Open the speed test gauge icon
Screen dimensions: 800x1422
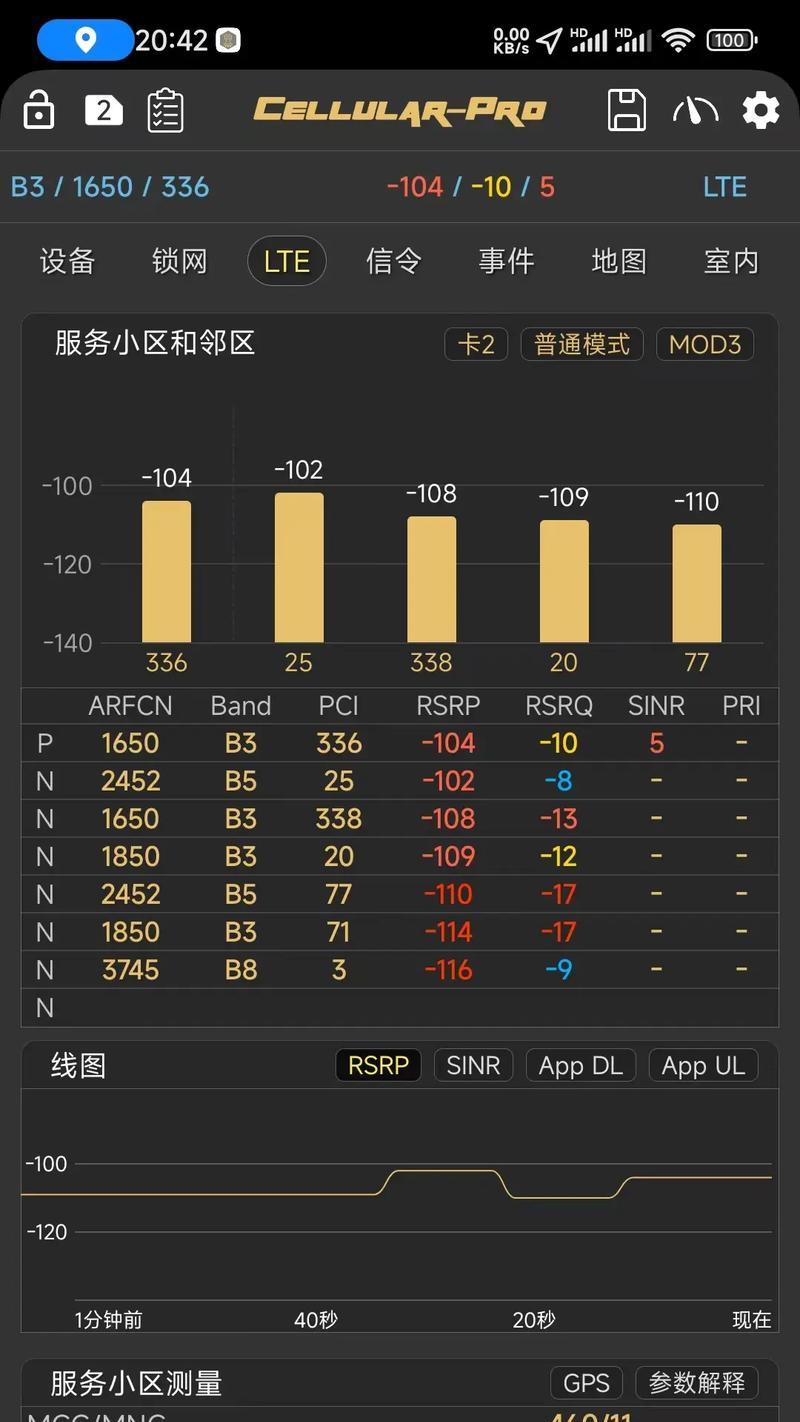click(x=695, y=110)
